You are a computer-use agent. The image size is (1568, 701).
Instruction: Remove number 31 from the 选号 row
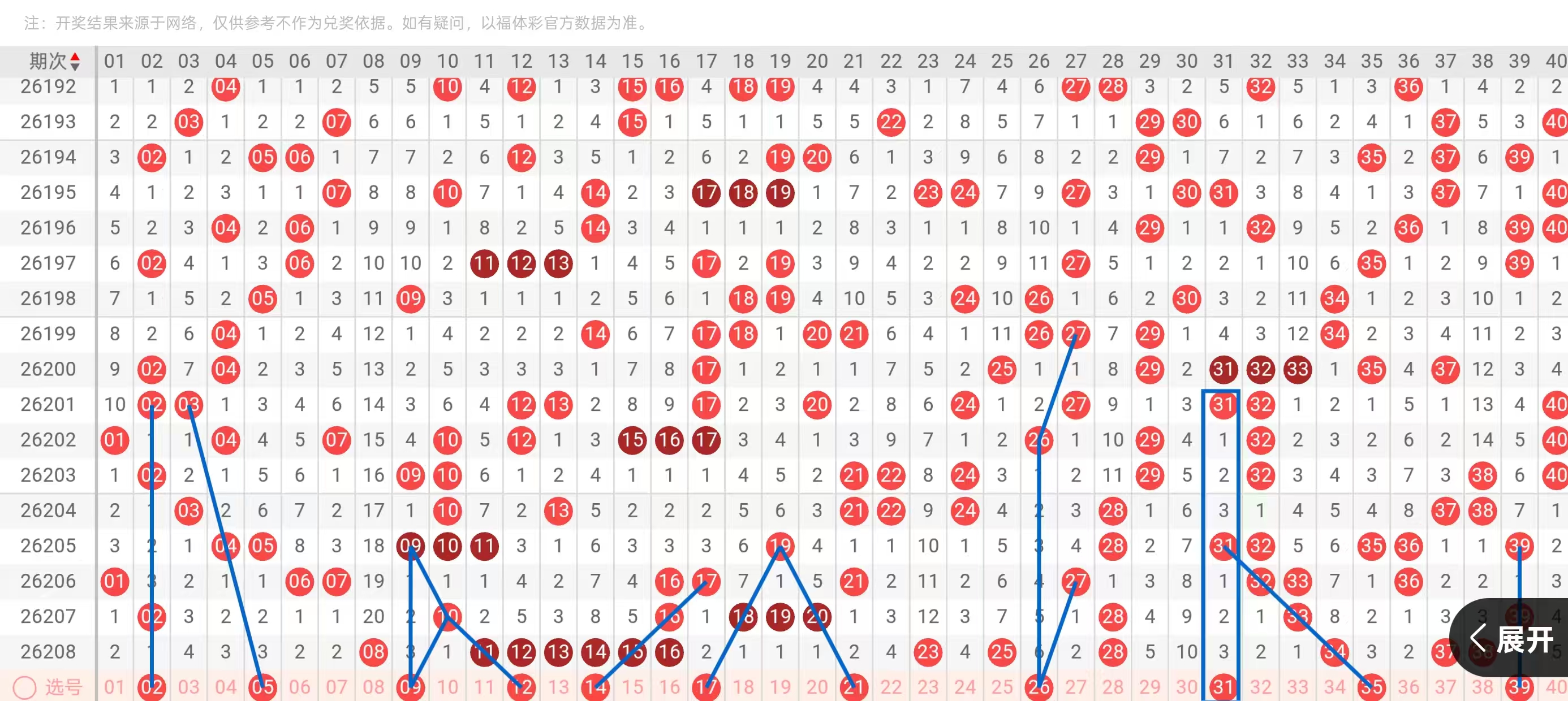(1223, 687)
